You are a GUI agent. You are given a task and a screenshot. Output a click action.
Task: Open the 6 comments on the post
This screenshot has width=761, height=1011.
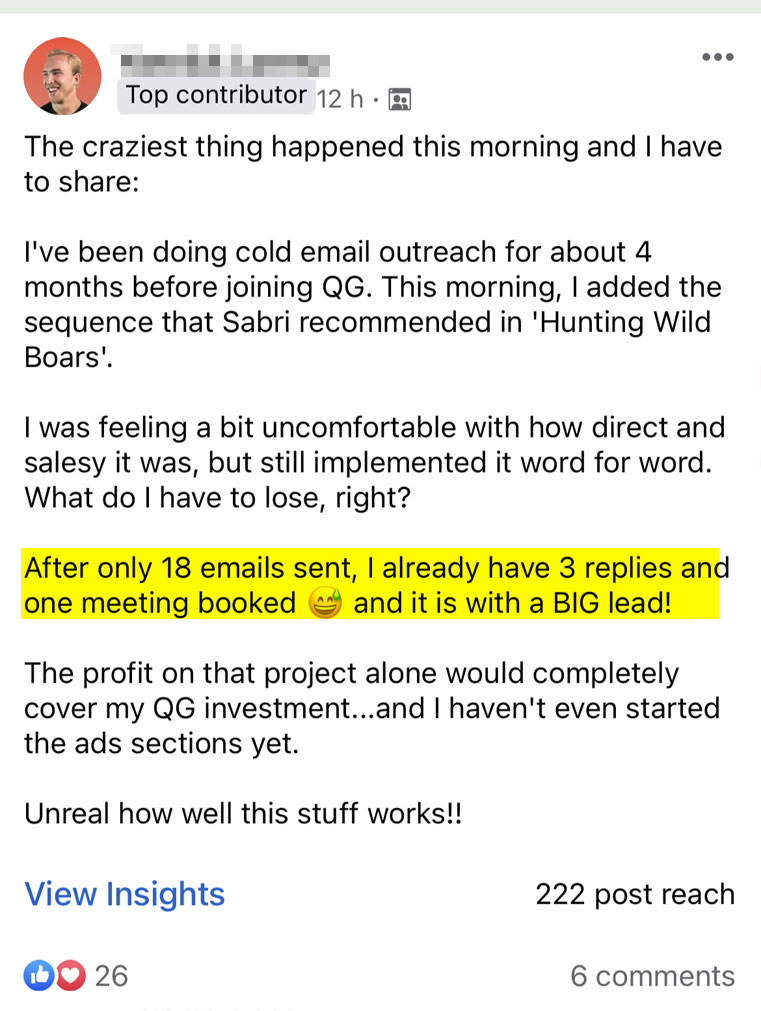tap(652, 975)
